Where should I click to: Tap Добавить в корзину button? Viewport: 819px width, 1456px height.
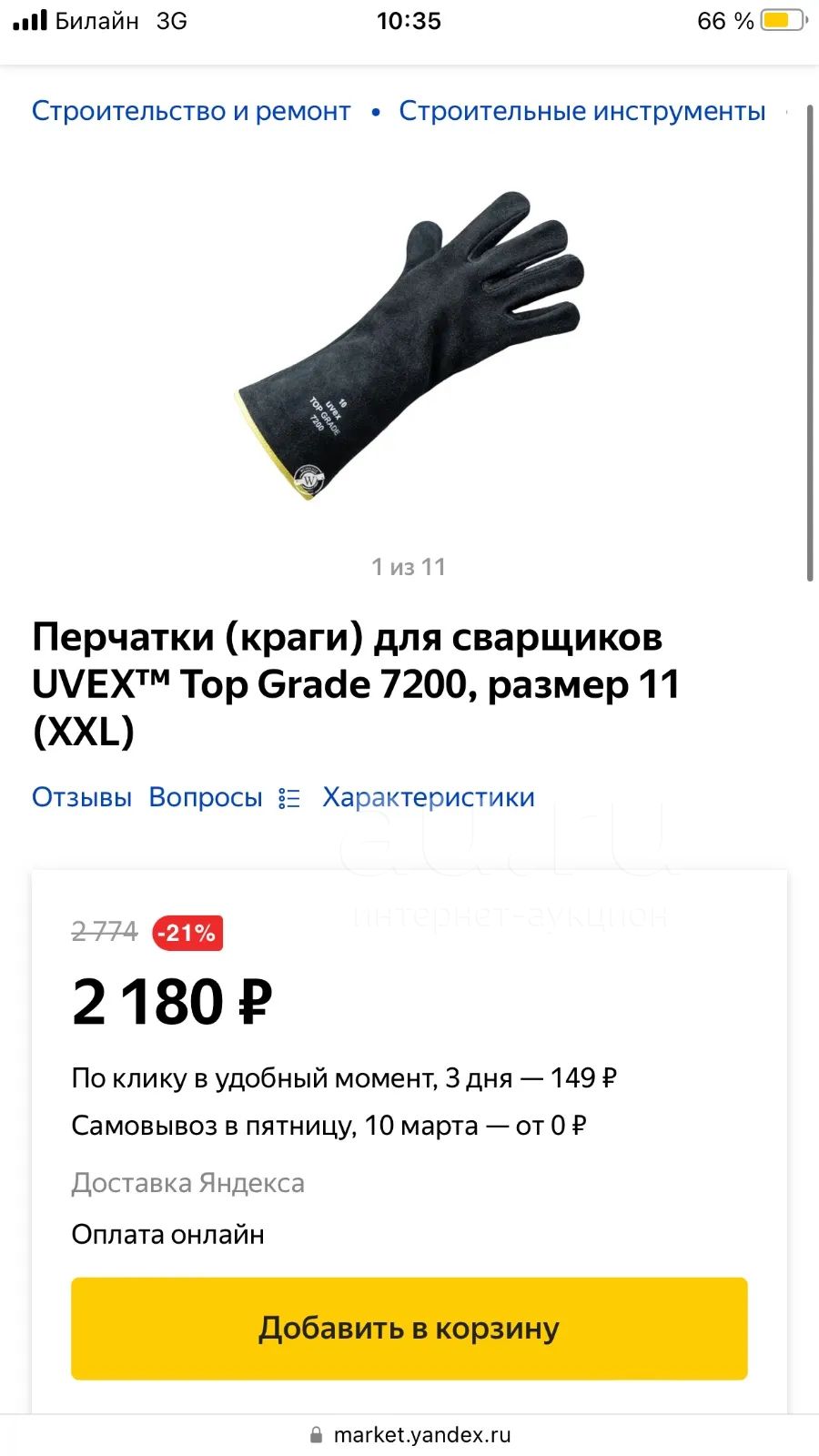coord(409,1329)
